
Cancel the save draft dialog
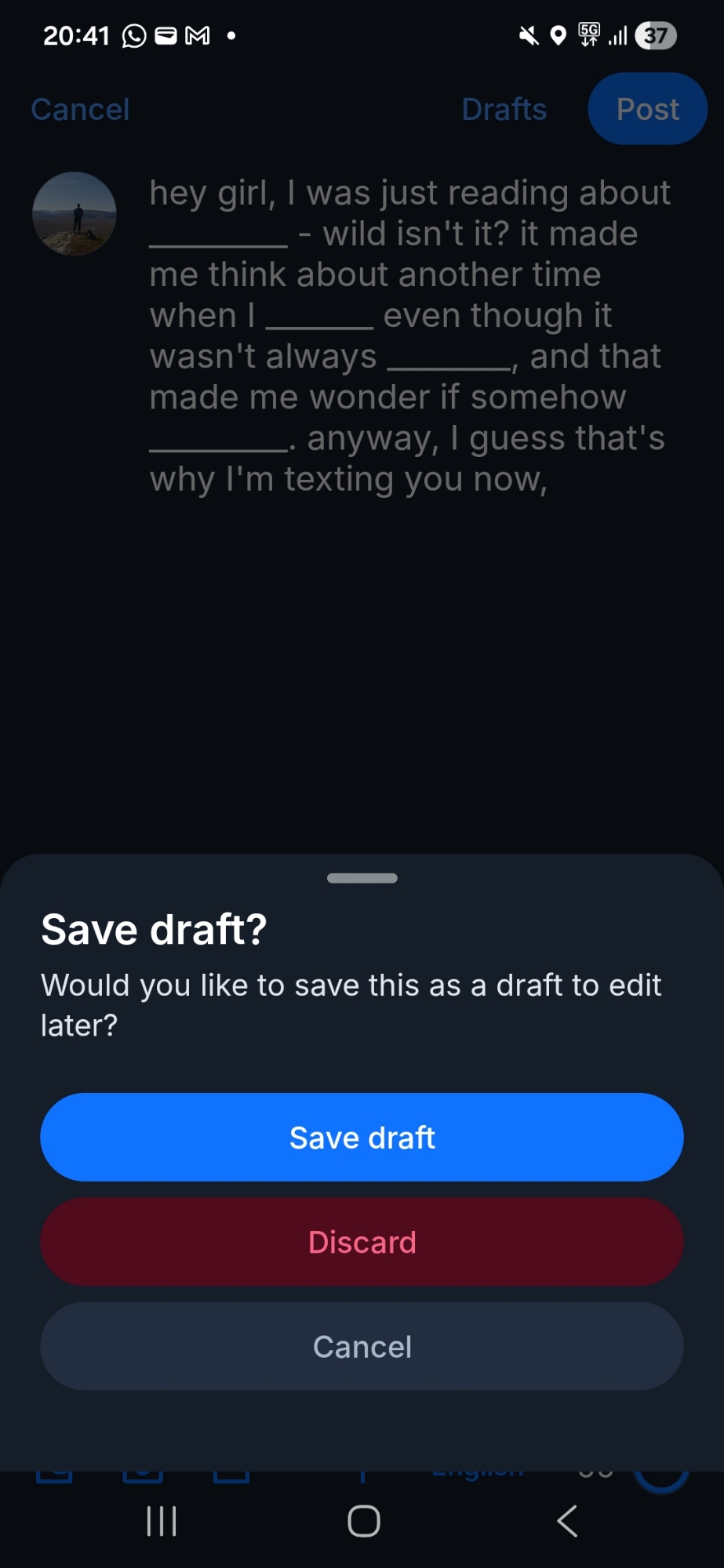point(362,1346)
